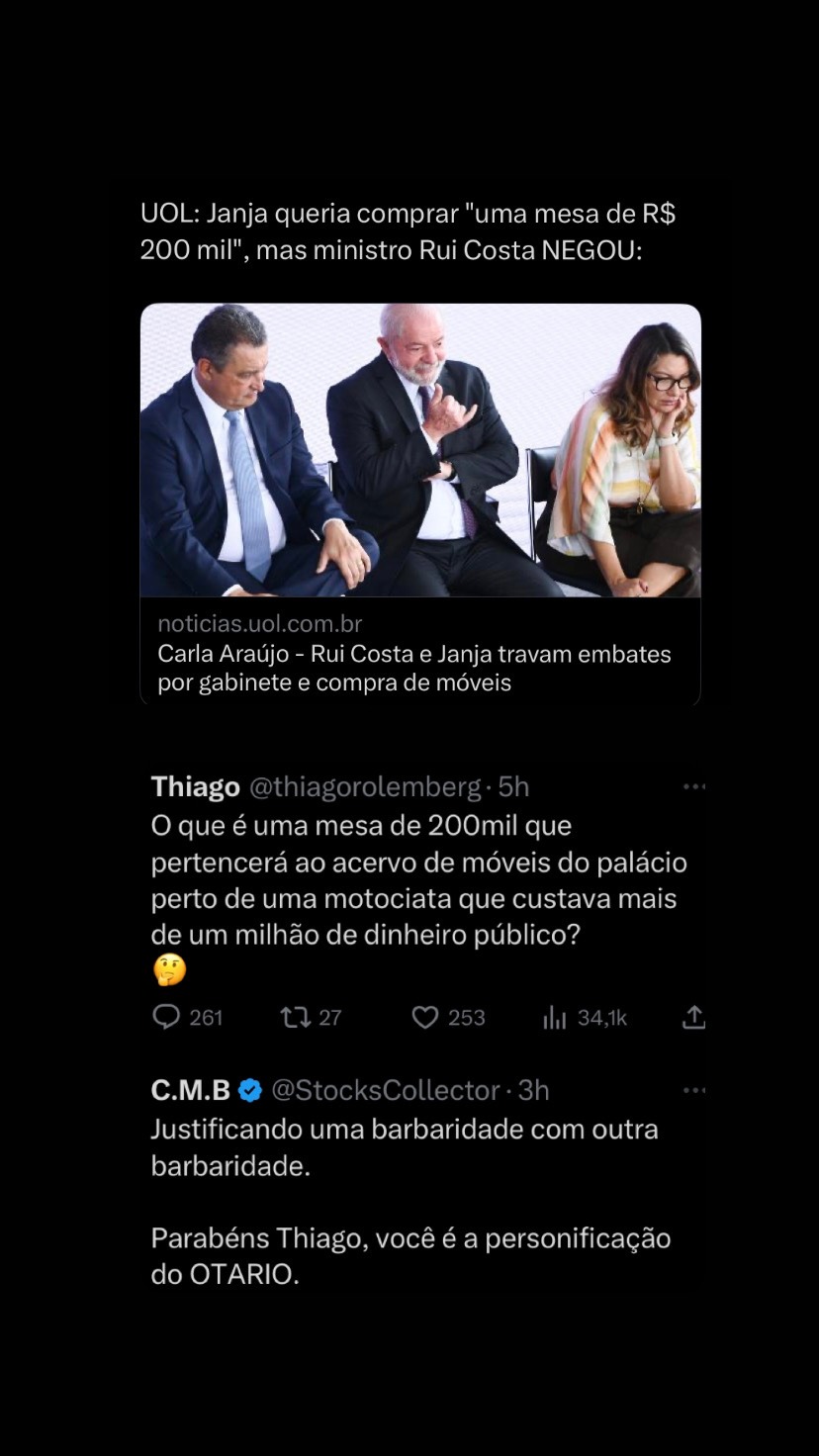Click the Carla Araújo article headline

click(x=413, y=666)
